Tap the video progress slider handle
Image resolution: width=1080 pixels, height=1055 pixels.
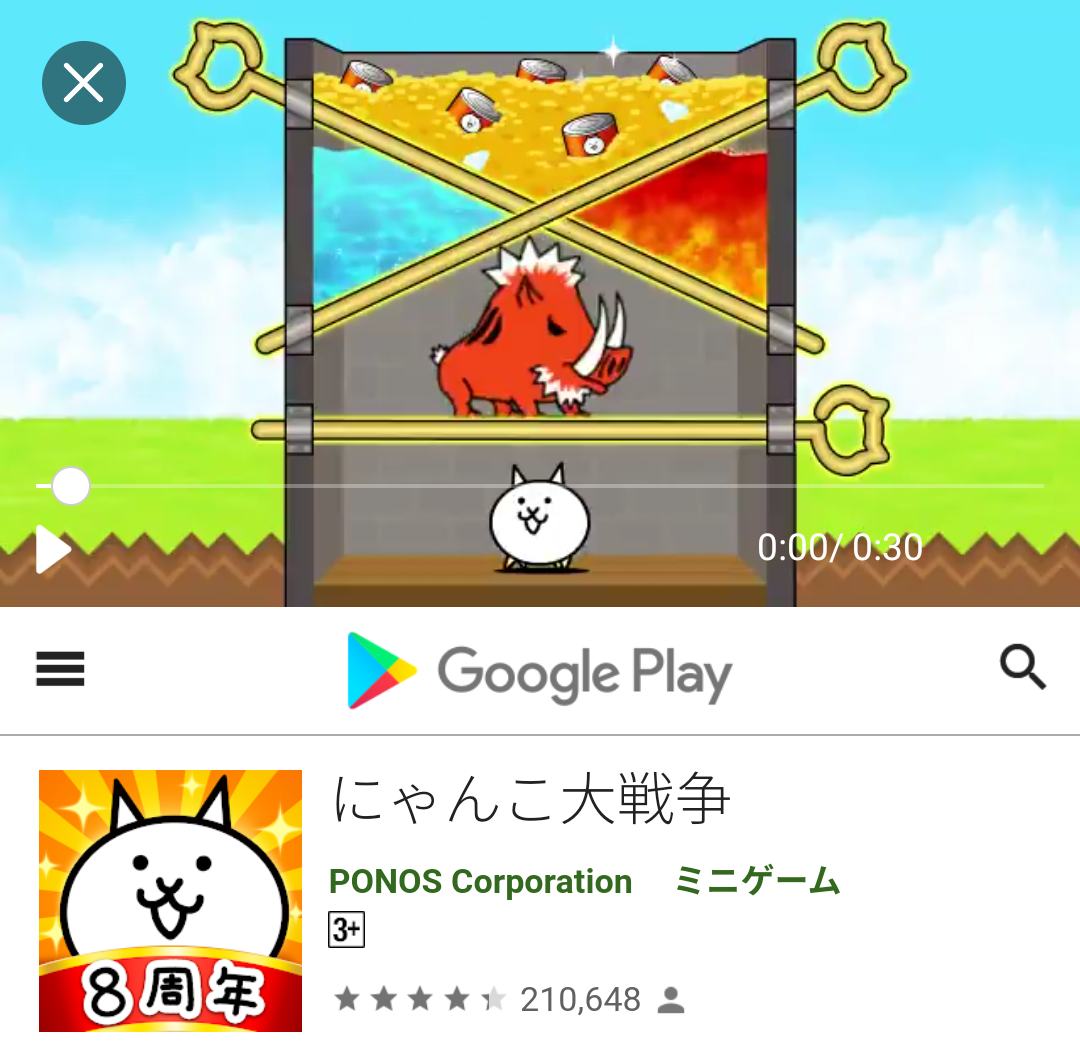click(70, 487)
